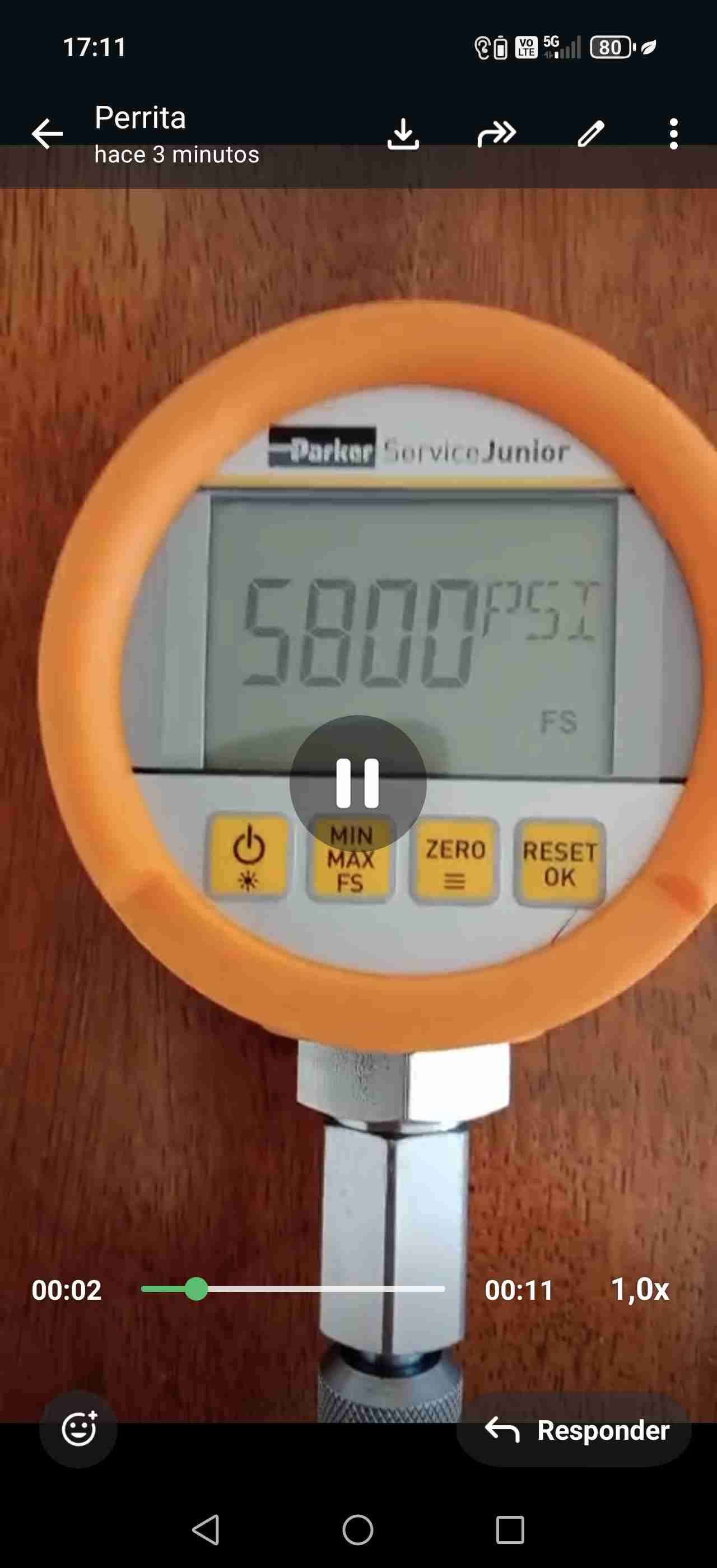Tap Responder to reply to the video
Image resolution: width=717 pixels, height=1568 pixels.
[574, 1430]
